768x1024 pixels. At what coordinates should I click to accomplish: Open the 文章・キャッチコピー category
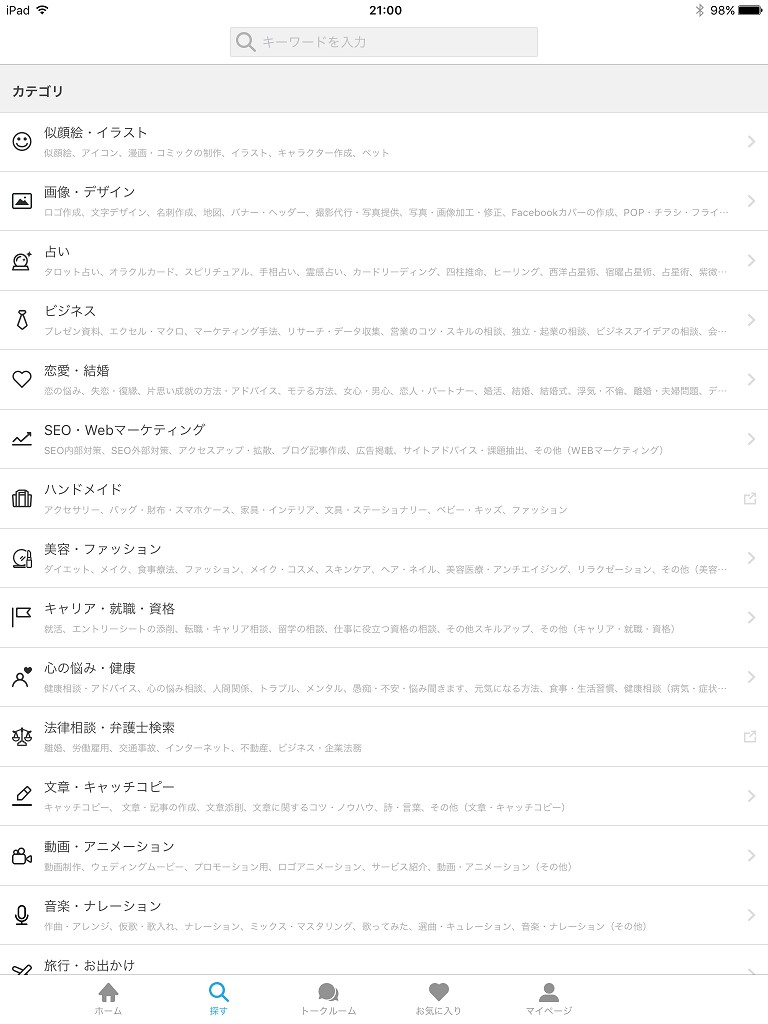[384, 796]
